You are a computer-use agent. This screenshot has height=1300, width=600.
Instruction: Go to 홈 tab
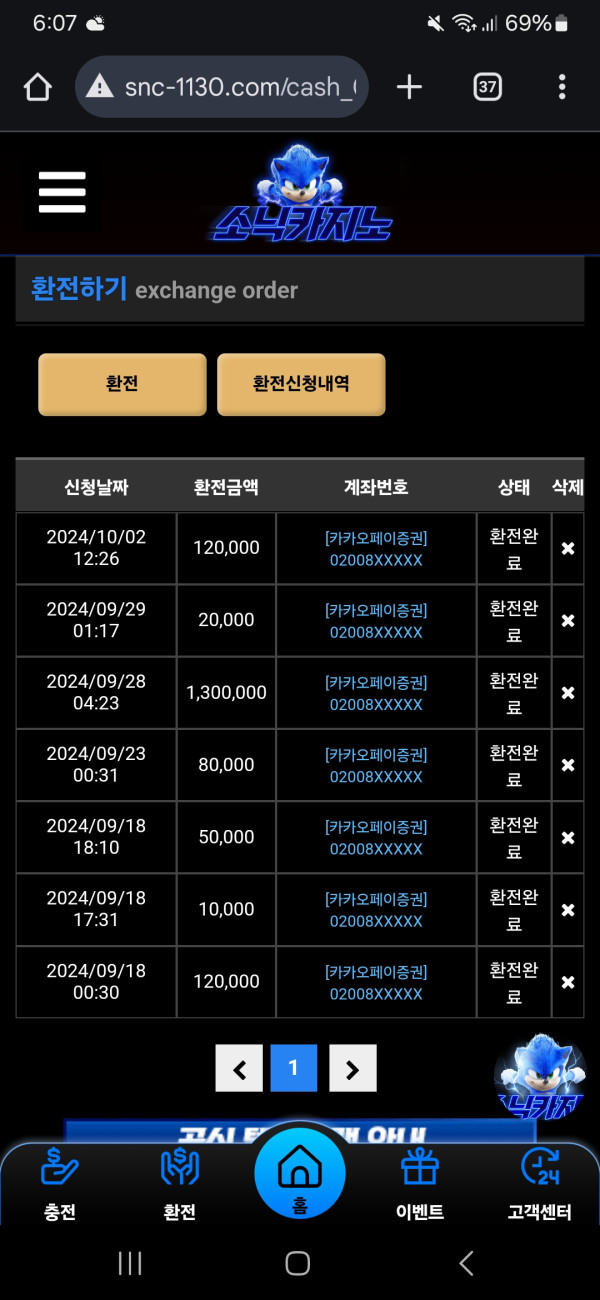(x=299, y=1175)
